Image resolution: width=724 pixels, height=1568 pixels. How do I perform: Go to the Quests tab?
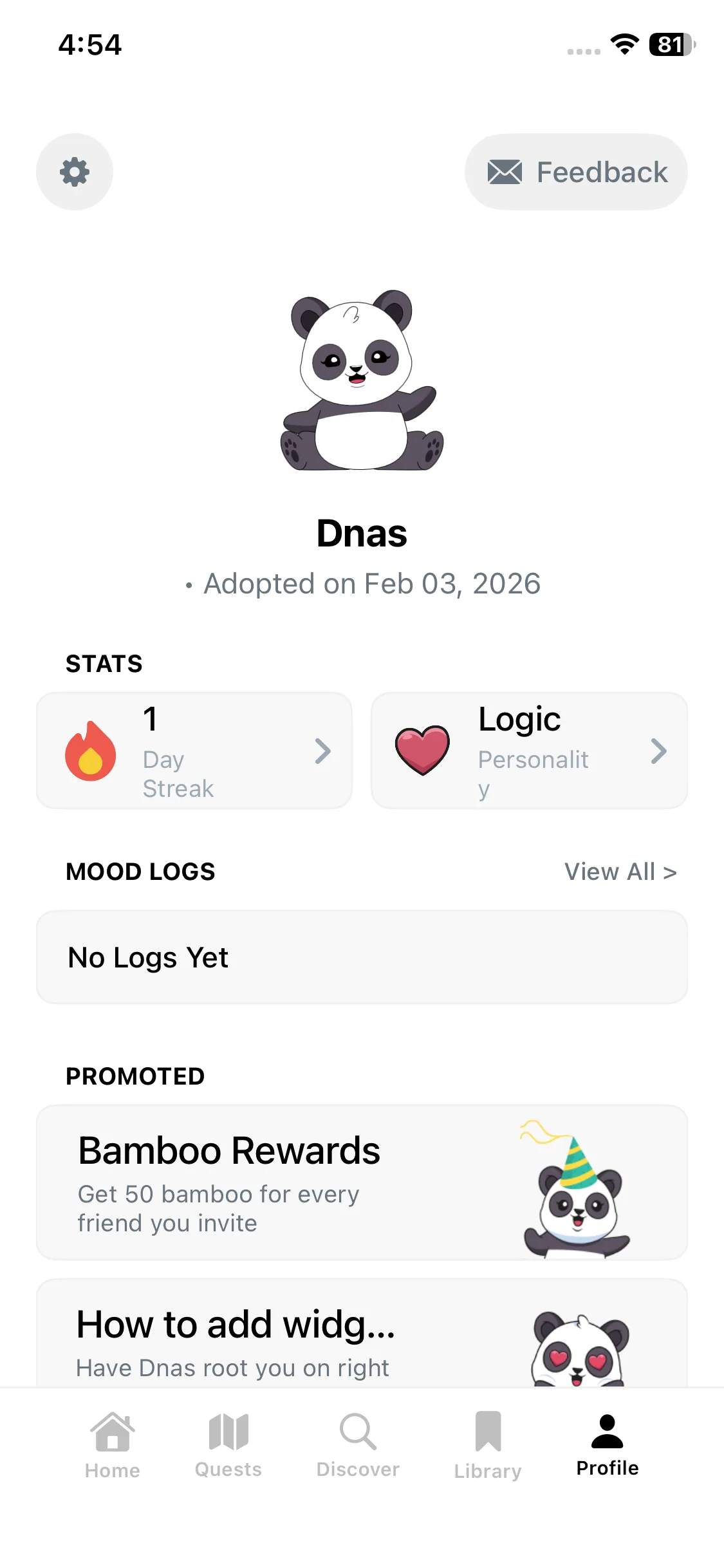[228, 1445]
